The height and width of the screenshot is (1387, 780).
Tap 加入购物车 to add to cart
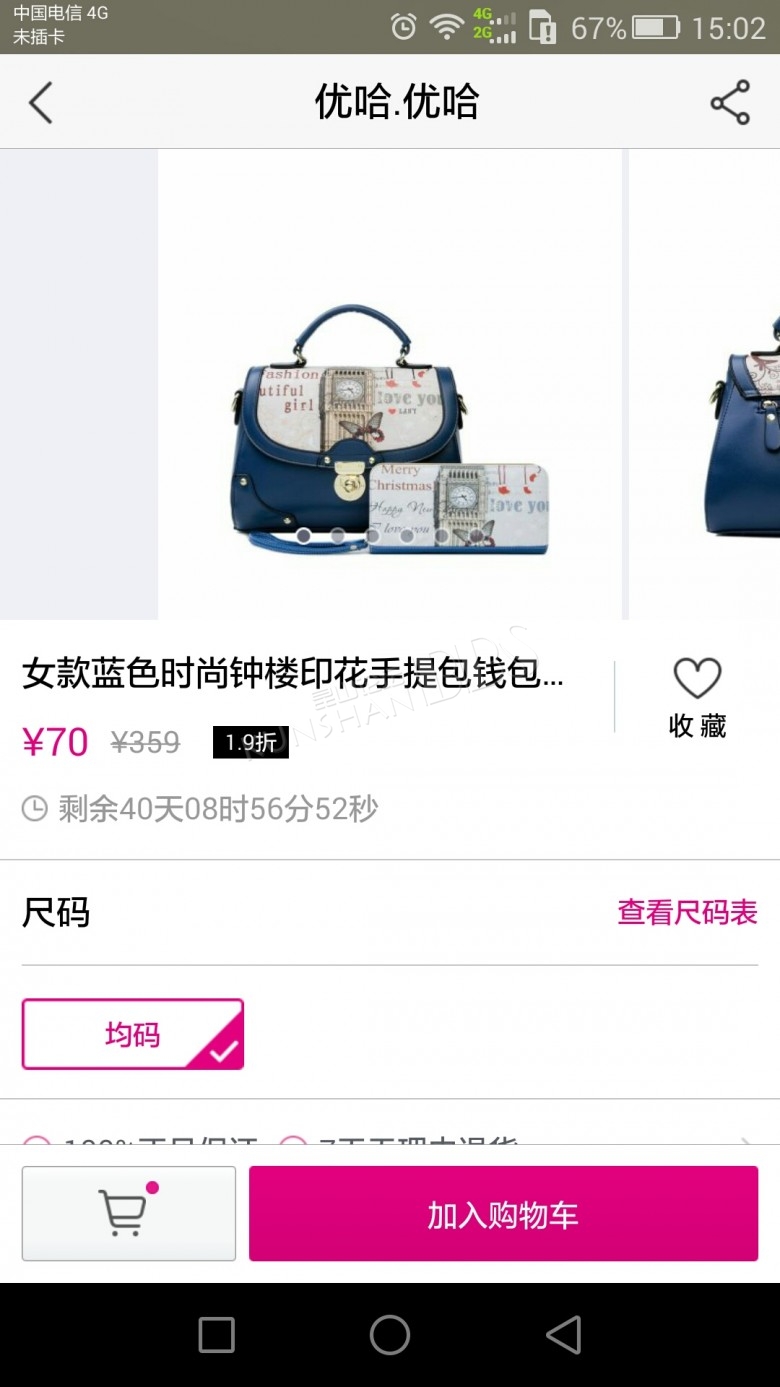[x=503, y=1214]
